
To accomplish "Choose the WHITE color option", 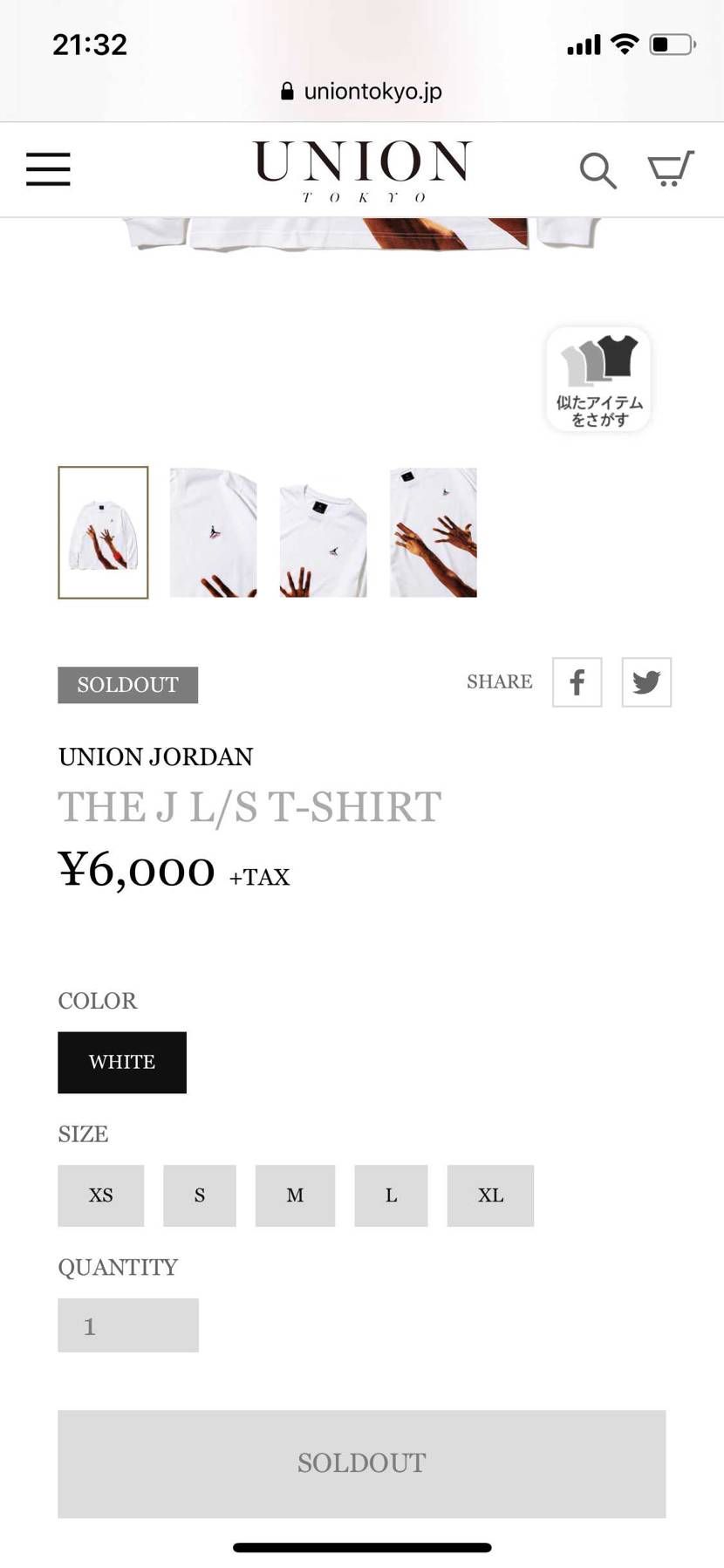I will (122, 1062).
